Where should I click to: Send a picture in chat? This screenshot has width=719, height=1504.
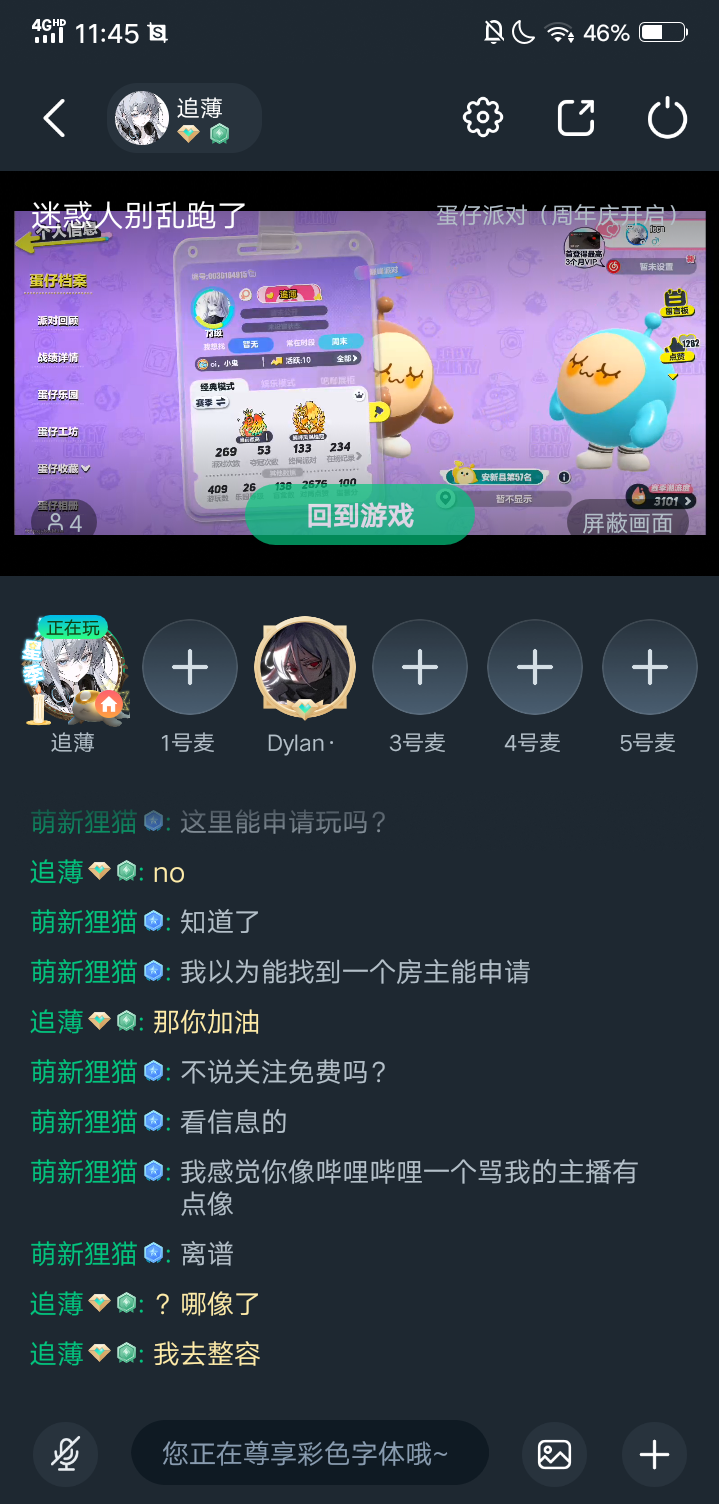tap(554, 1454)
